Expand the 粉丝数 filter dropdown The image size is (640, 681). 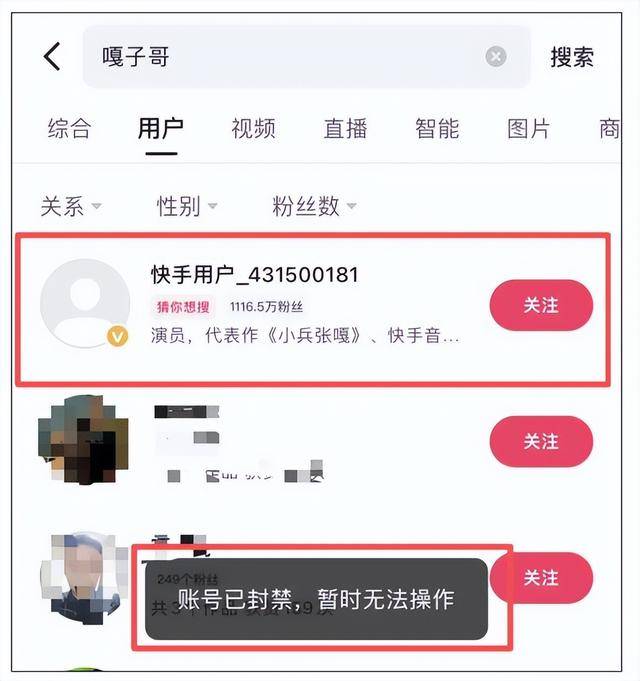tap(313, 206)
